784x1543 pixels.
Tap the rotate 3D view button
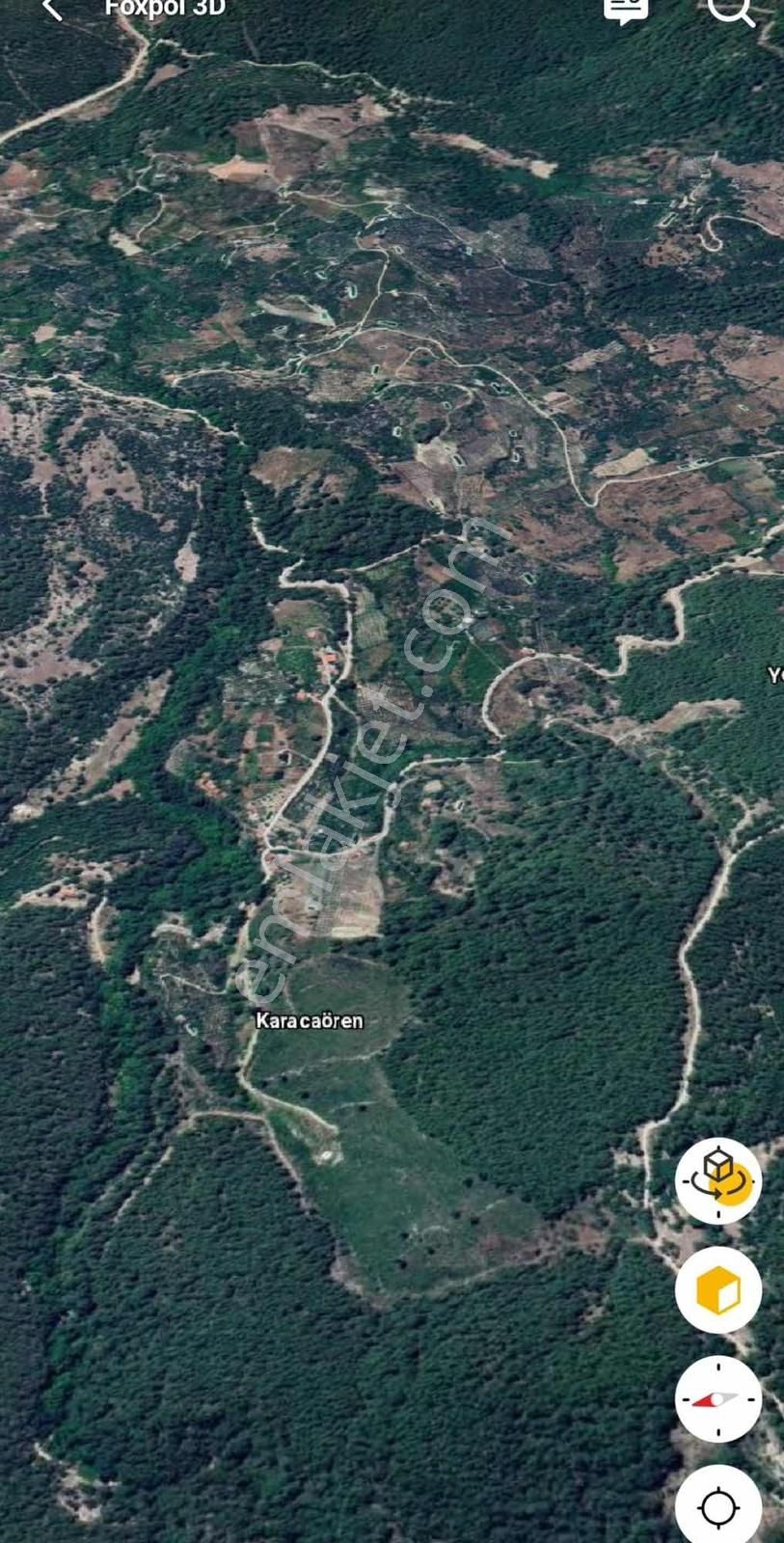tap(718, 1180)
